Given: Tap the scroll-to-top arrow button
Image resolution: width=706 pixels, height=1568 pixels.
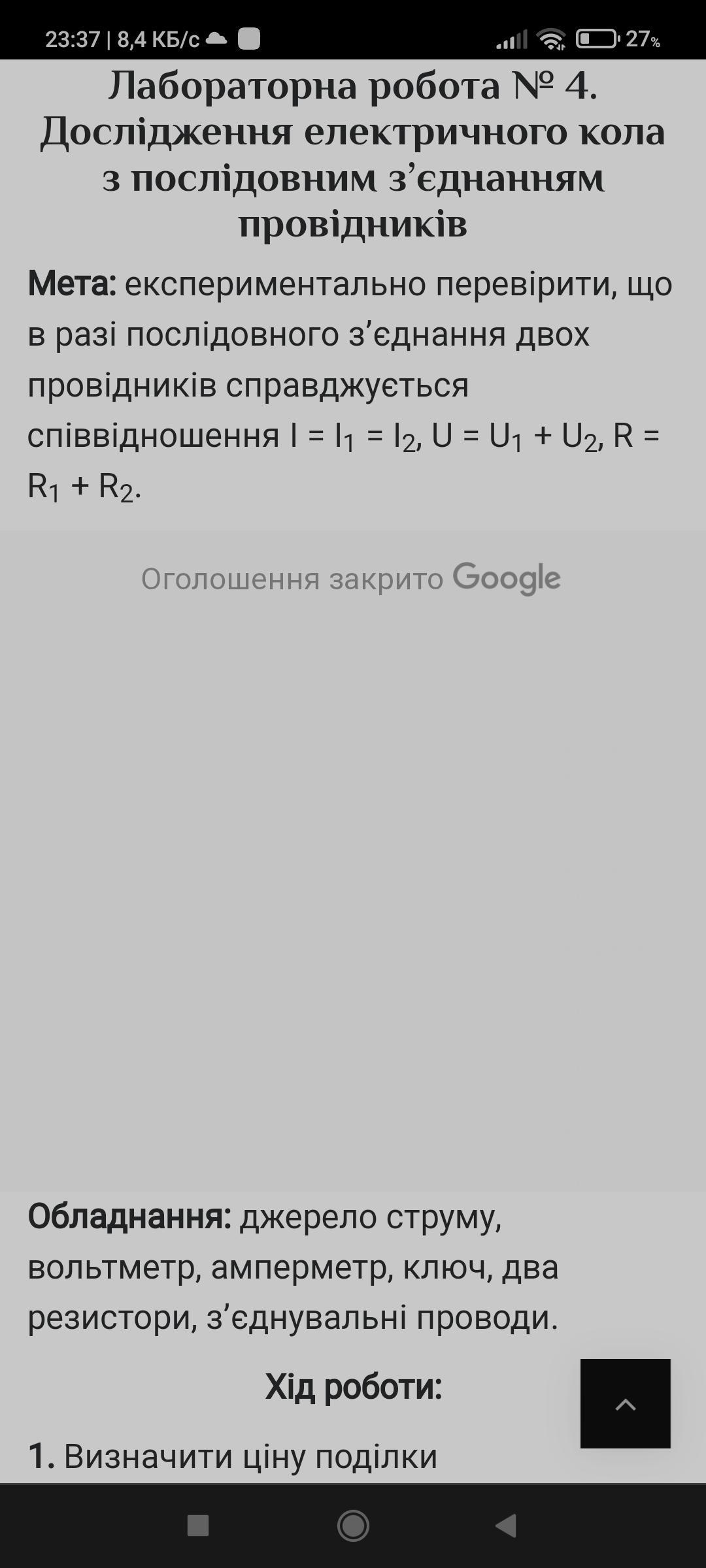Looking at the screenshot, I should tap(625, 1403).
